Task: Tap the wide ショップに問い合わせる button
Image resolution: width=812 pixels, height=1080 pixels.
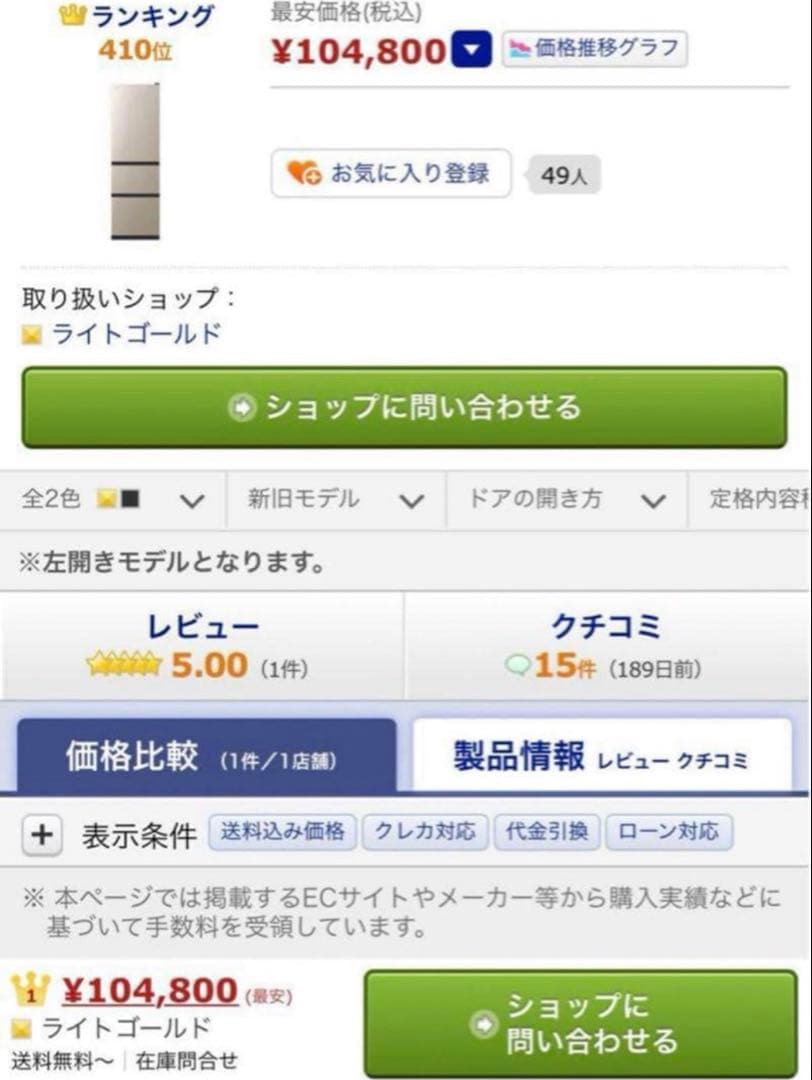Action: pyautogui.click(x=404, y=407)
